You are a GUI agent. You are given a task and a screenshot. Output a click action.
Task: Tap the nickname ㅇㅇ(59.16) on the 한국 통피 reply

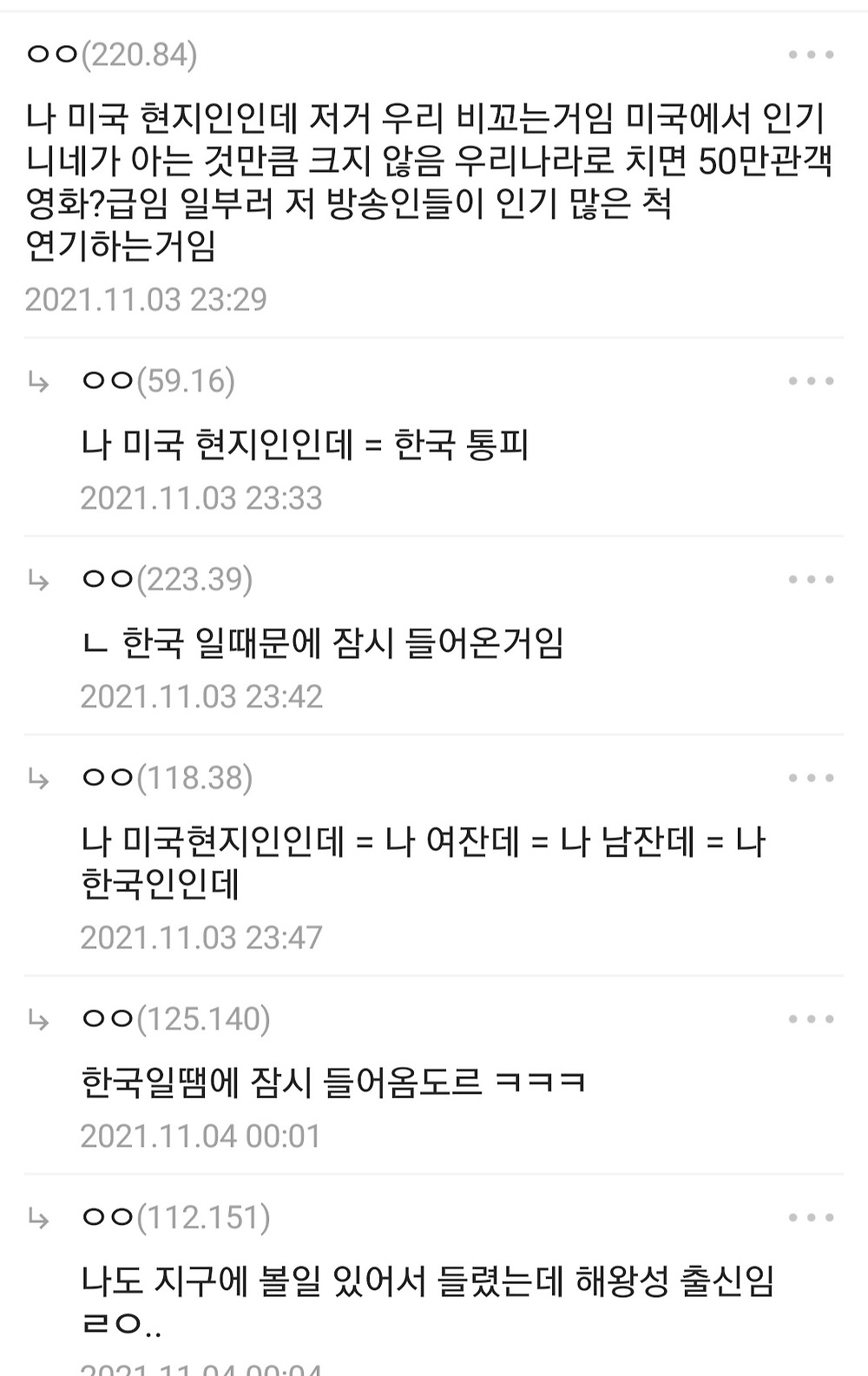pyautogui.click(x=158, y=381)
